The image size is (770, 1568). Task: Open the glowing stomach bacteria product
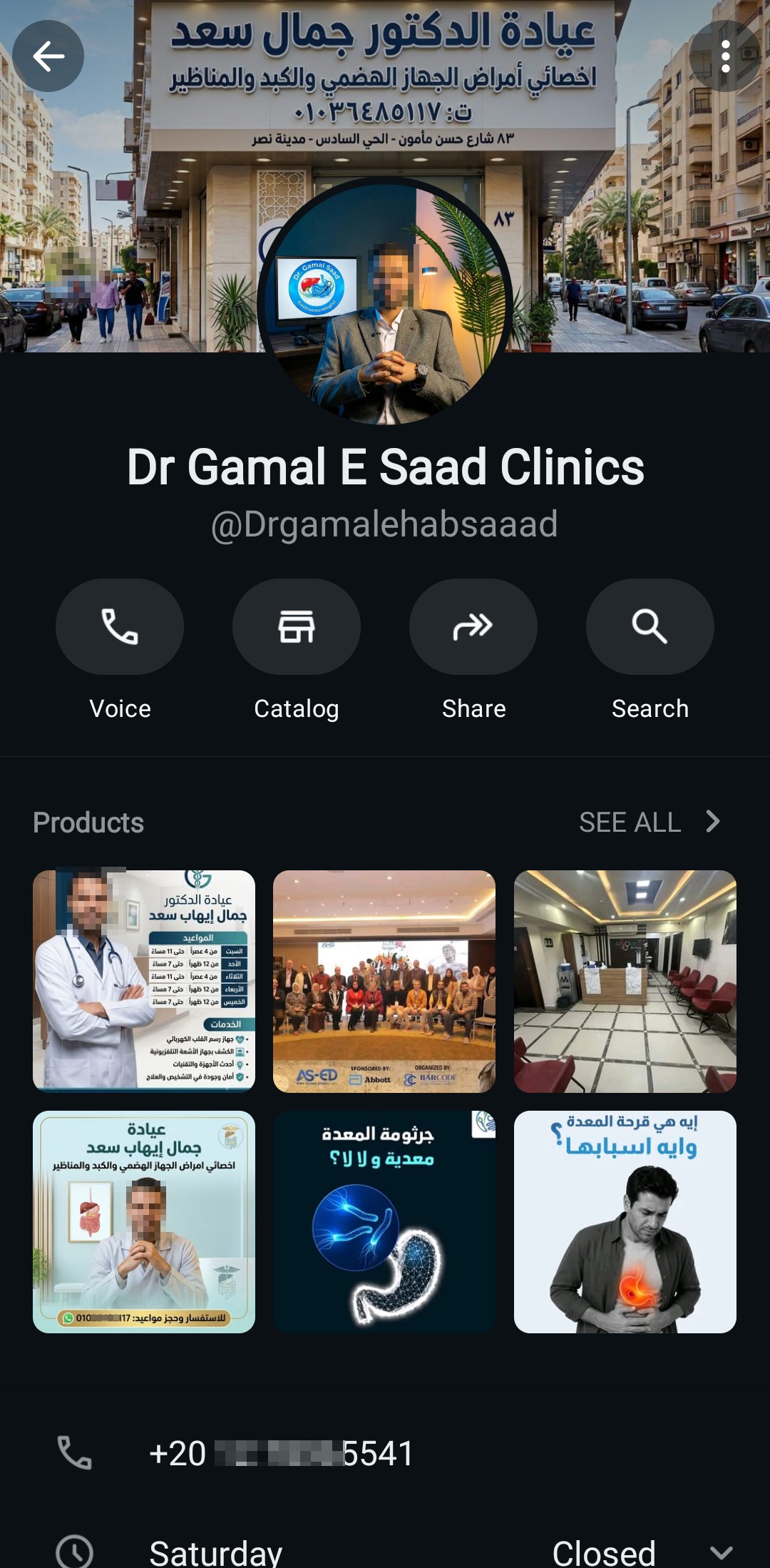pyautogui.click(x=384, y=1221)
